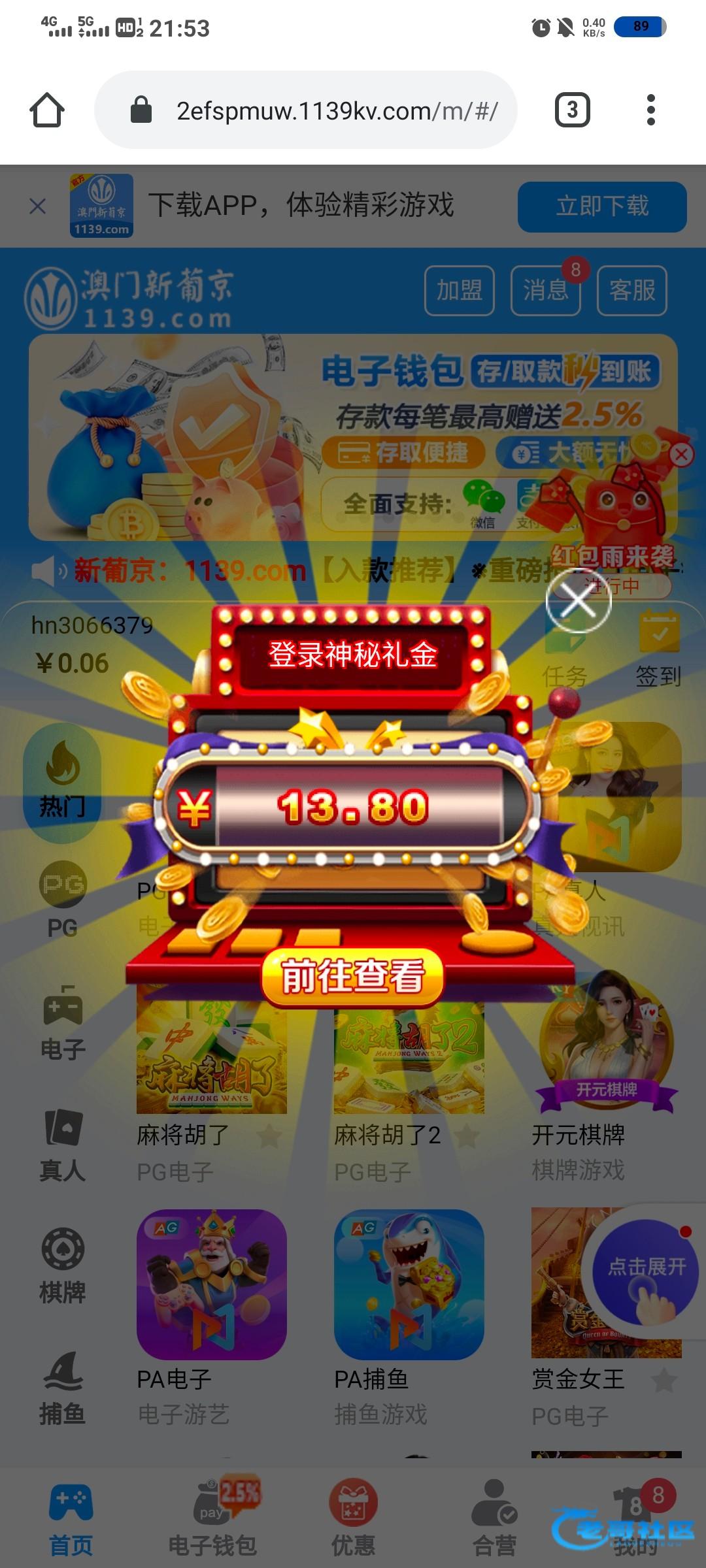Open 消息 messages
This screenshot has width=706, height=1568.
[545, 290]
